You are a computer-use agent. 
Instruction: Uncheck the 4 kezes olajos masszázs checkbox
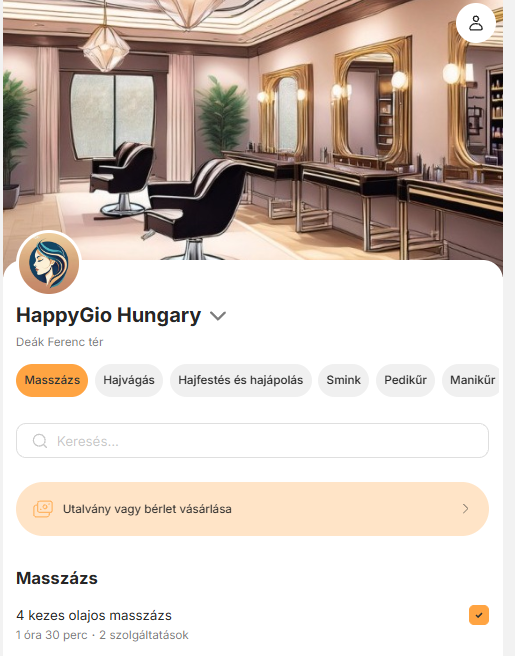pos(479,615)
